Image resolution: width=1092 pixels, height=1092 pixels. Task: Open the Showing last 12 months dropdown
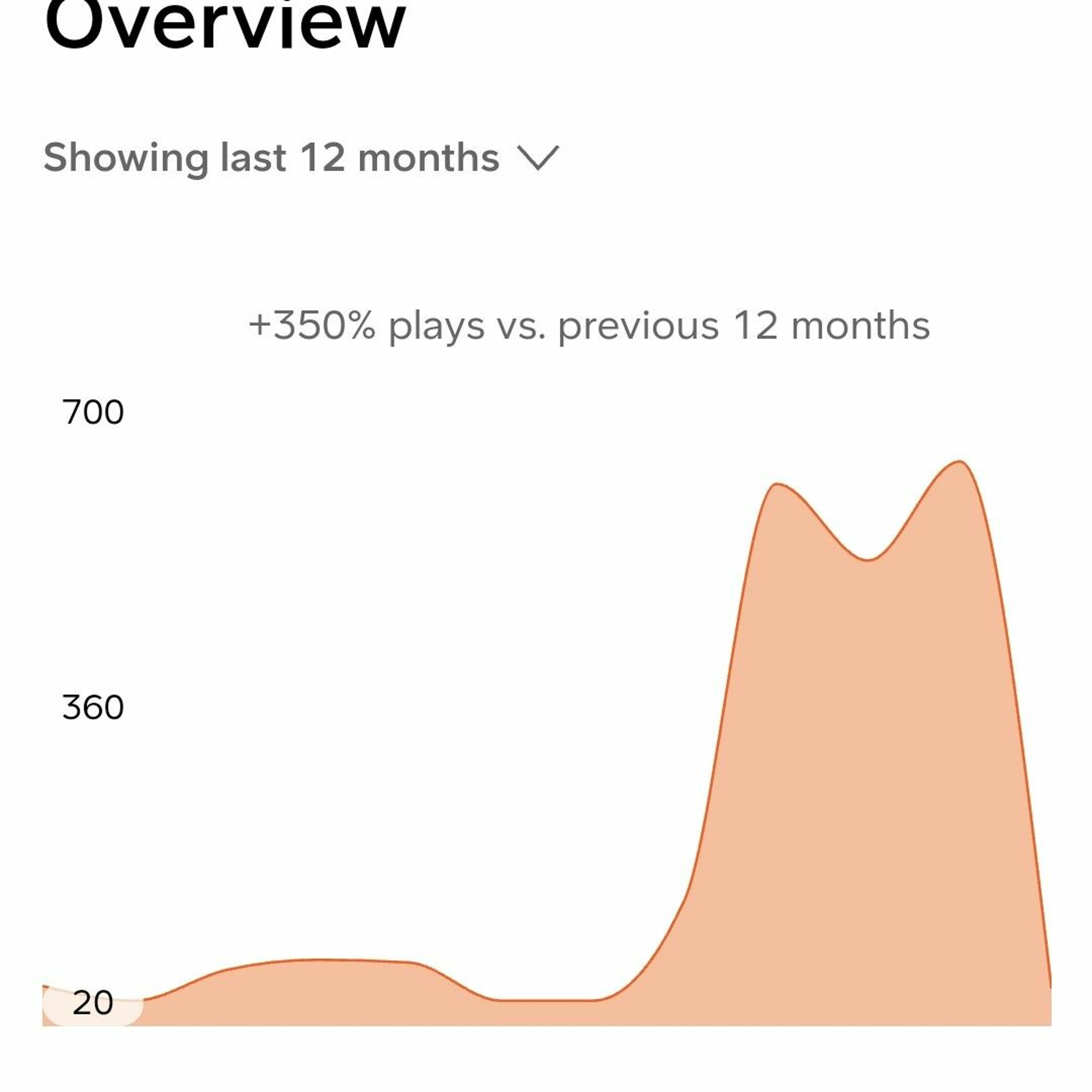click(x=301, y=158)
